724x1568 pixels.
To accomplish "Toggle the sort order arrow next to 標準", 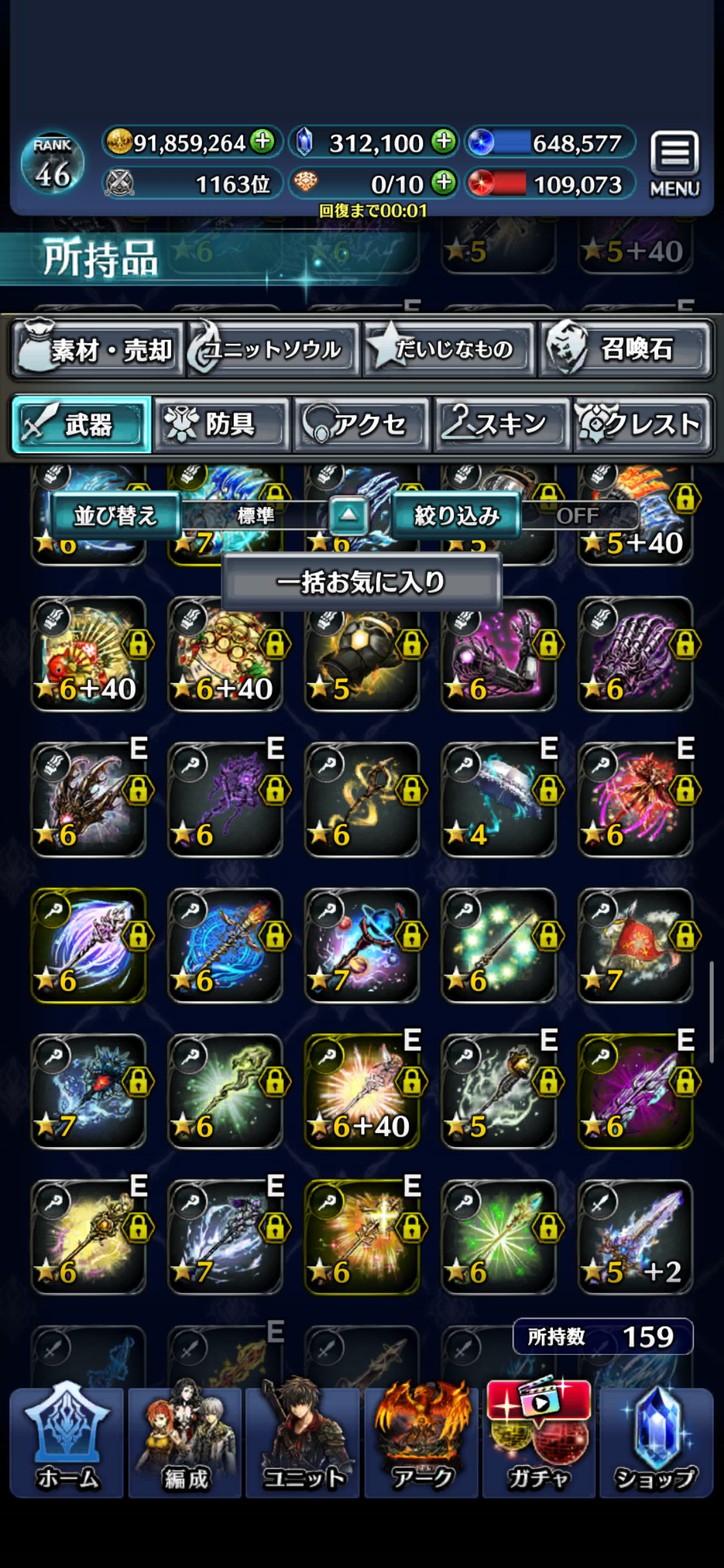I will 348,515.
